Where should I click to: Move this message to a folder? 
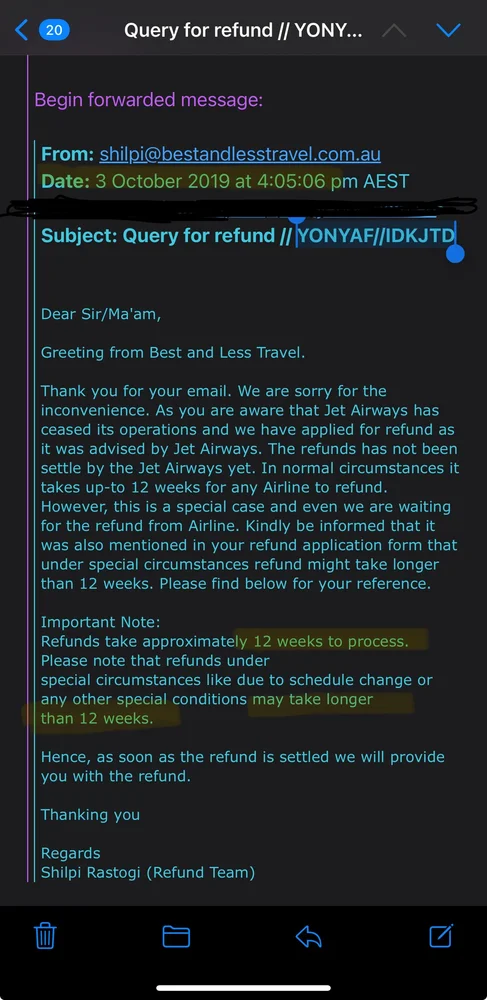click(x=177, y=936)
